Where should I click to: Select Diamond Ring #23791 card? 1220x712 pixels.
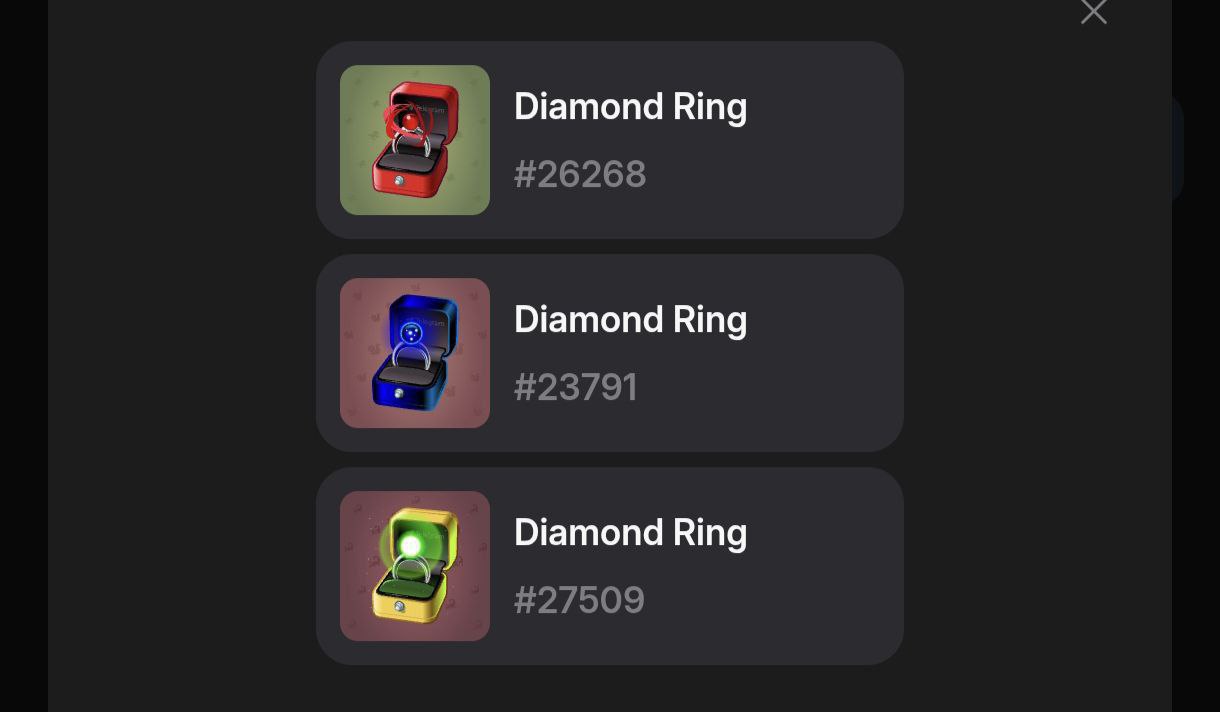coord(609,353)
